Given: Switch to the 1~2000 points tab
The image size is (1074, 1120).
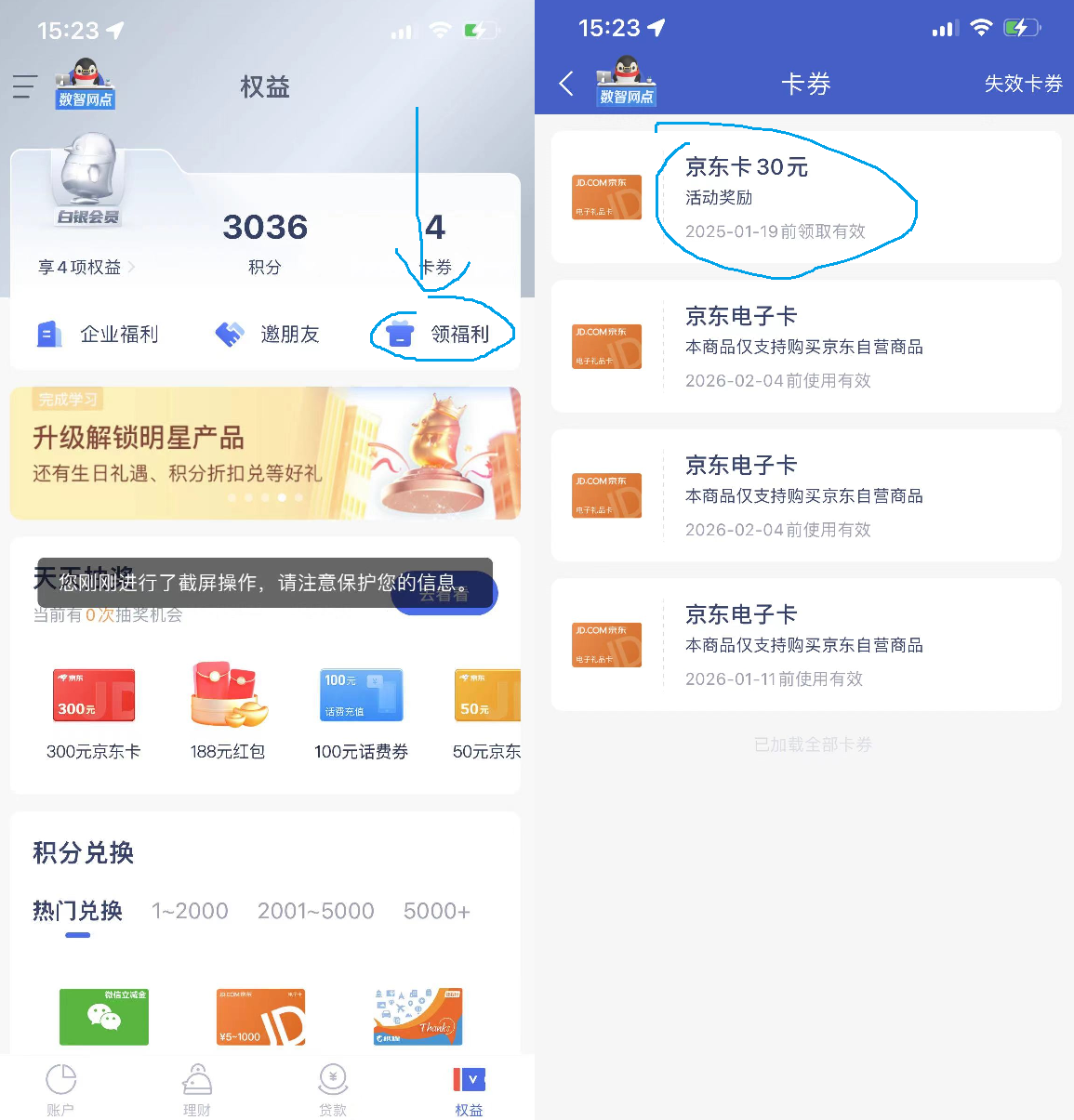Looking at the screenshot, I should click(190, 911).
